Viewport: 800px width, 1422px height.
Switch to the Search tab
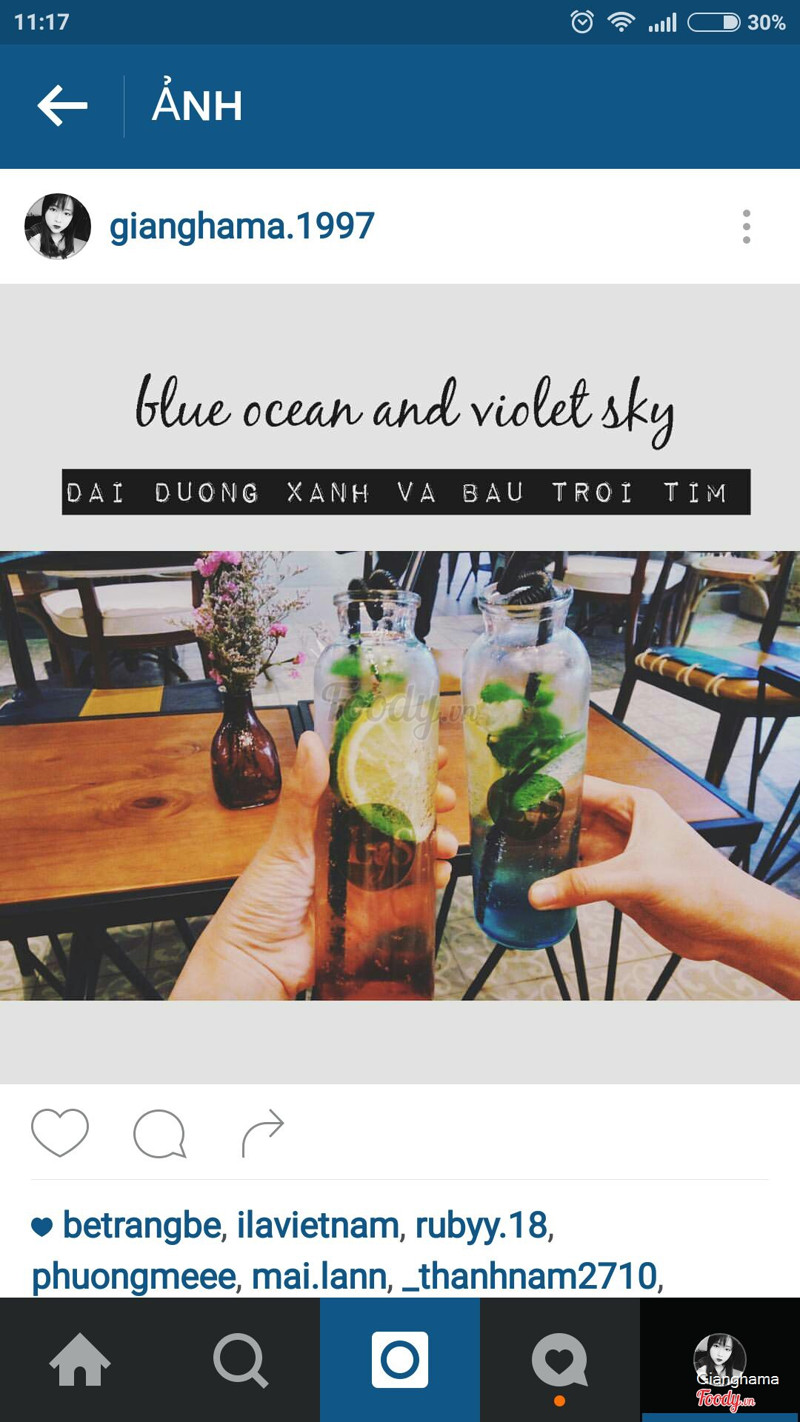(240, 1360)
